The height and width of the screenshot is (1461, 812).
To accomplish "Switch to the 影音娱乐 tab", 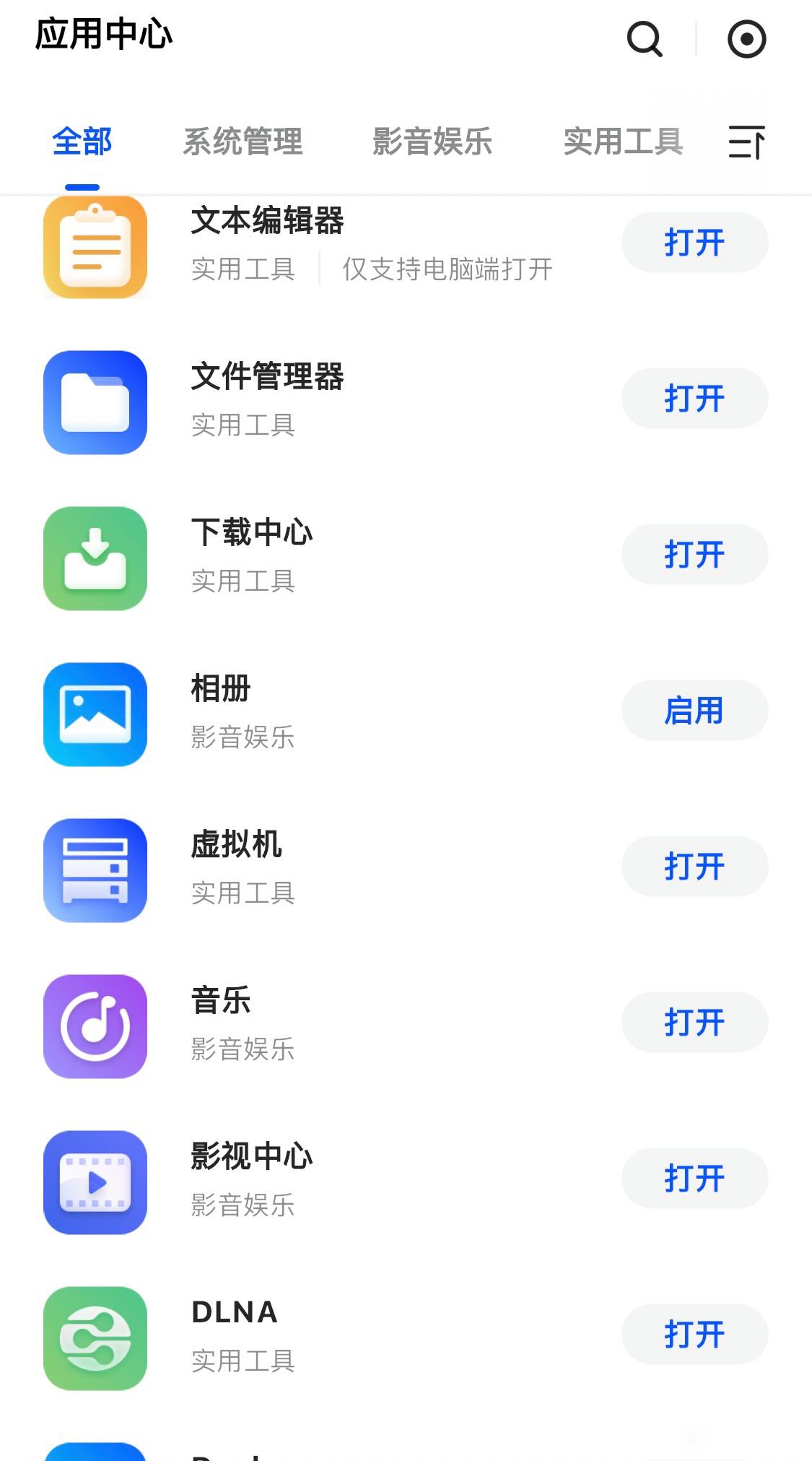I will pos(432,142).
